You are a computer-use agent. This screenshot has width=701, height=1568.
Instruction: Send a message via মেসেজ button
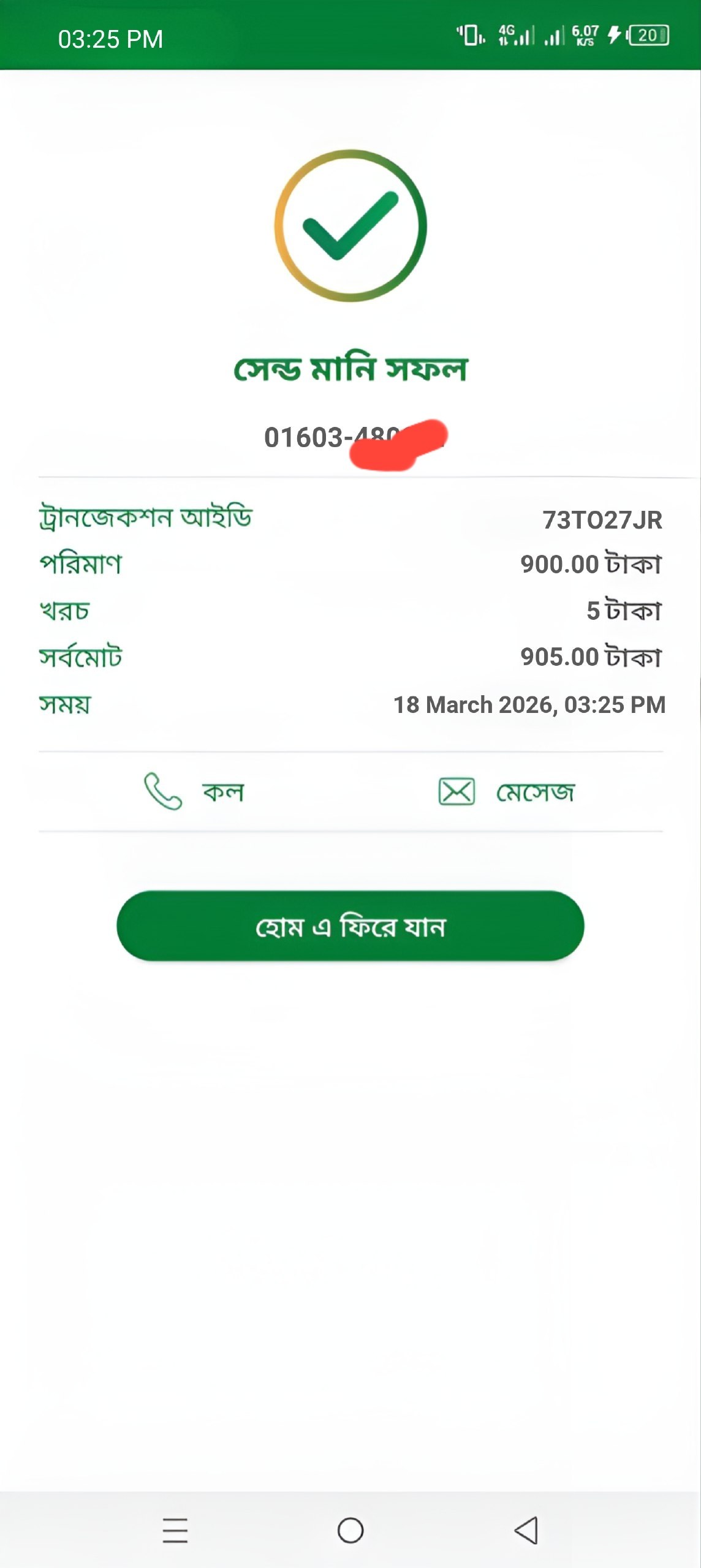coord(507,791)
